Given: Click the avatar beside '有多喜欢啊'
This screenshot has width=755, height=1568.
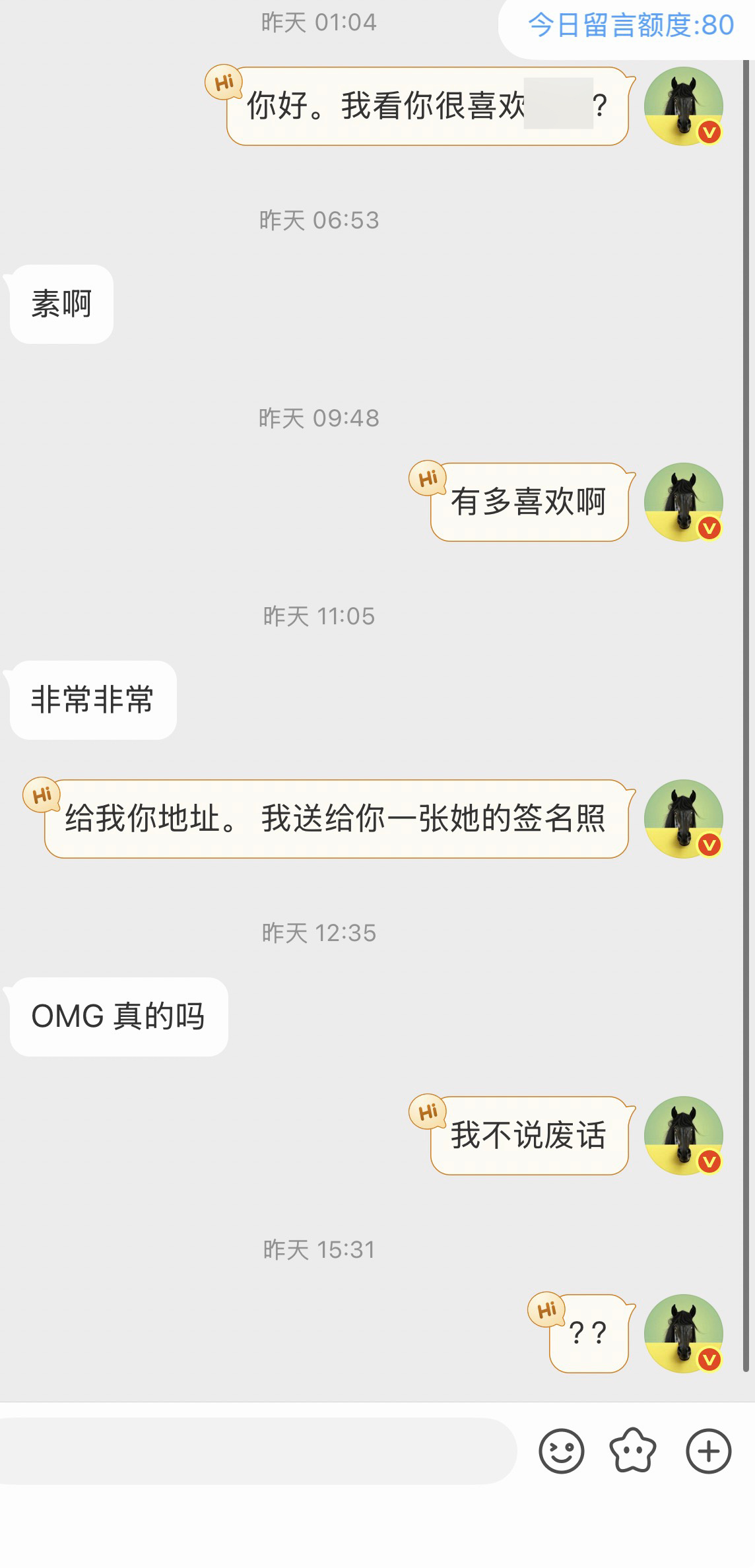Looking at the screenshot, I should [x=683, y=502].
